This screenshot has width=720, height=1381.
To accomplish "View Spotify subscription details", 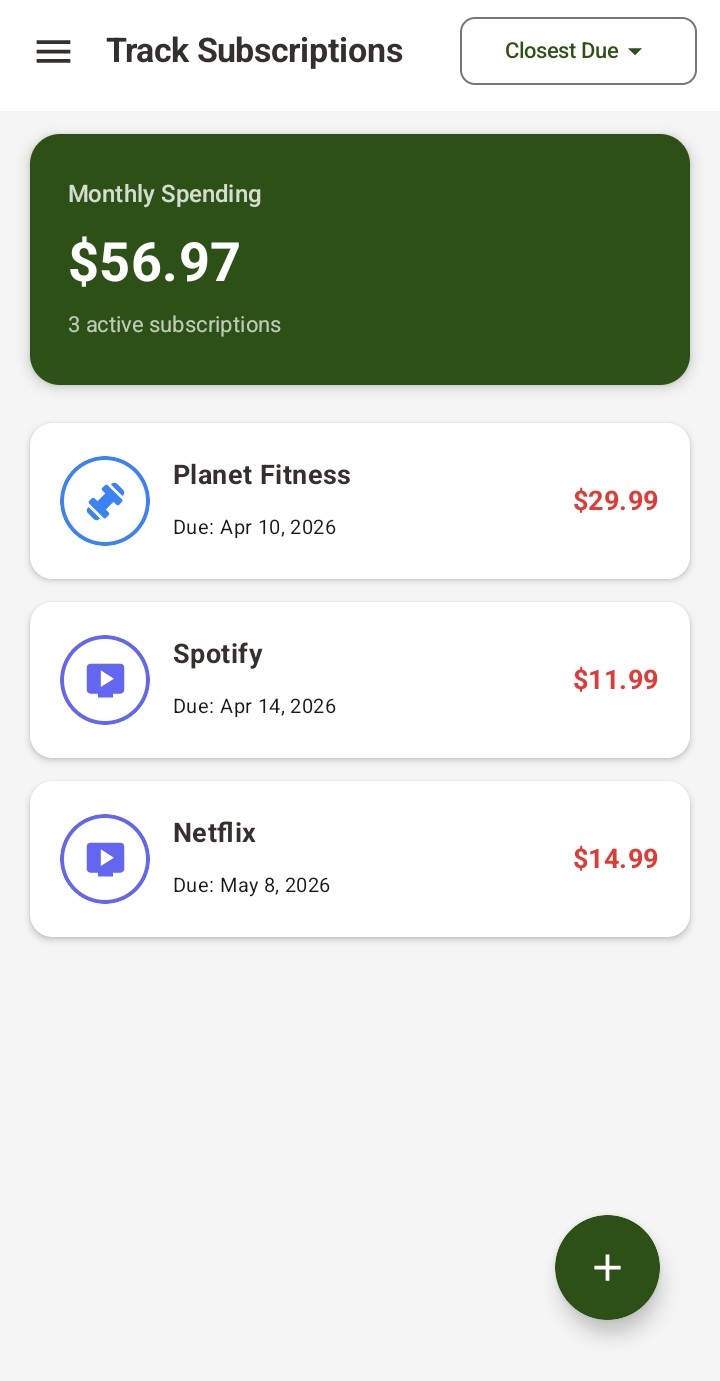I will 360,680.
